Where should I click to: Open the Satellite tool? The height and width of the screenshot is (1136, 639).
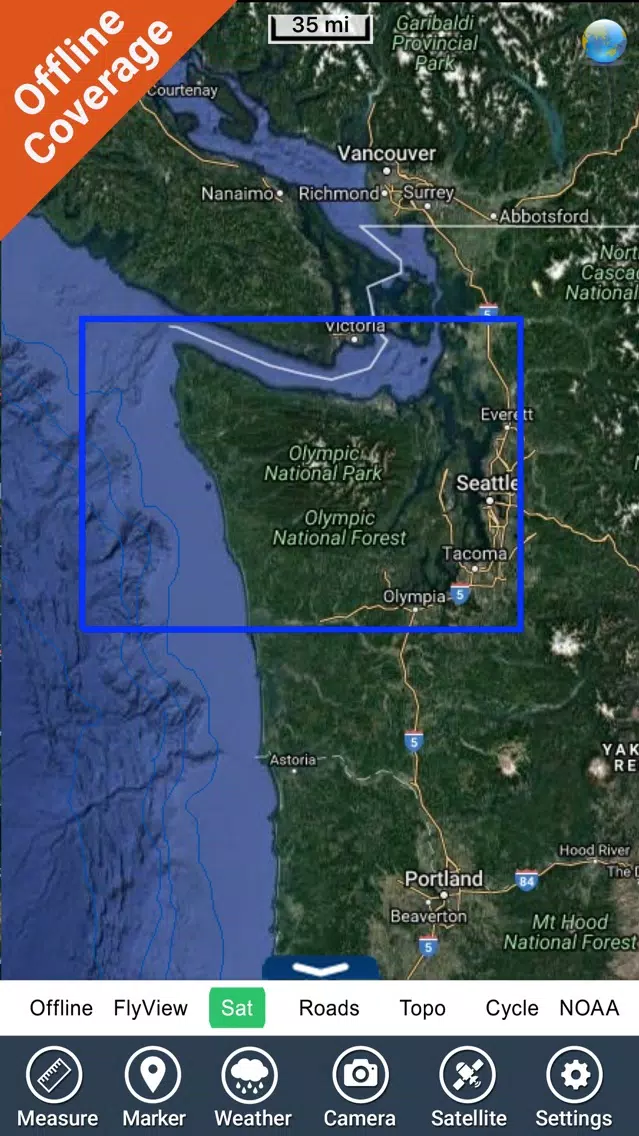[x=468, y=1087]
